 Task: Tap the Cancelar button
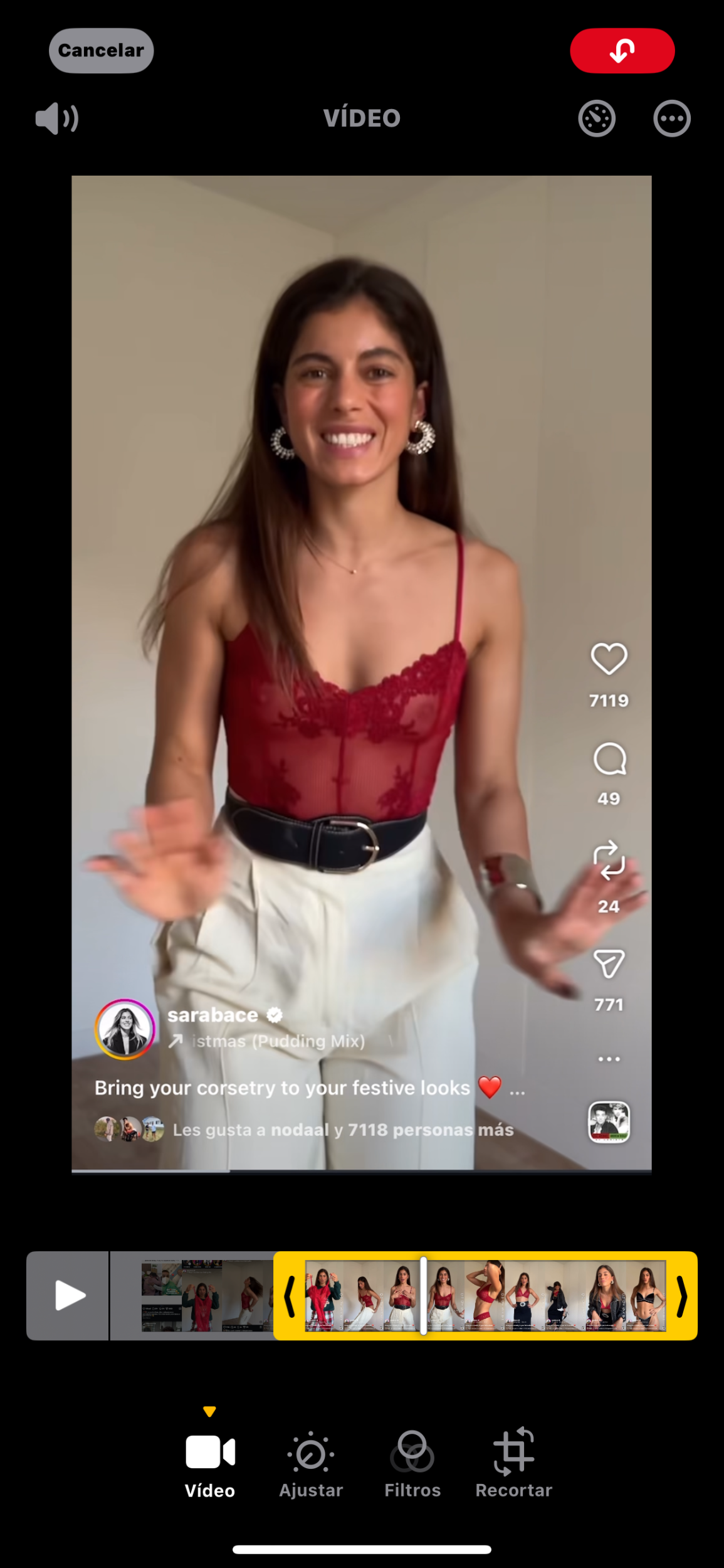point(101,50)
